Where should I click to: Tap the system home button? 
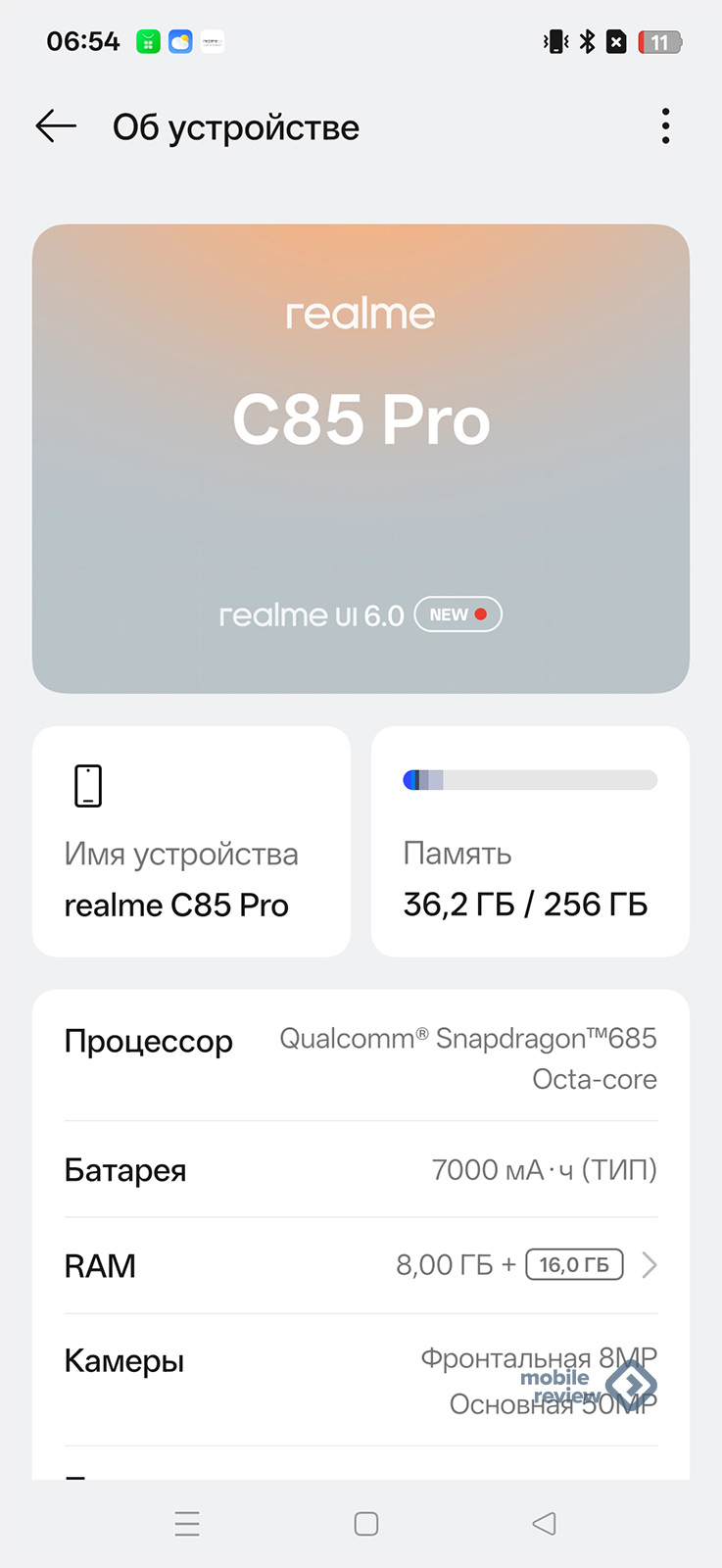point(366,1523)
